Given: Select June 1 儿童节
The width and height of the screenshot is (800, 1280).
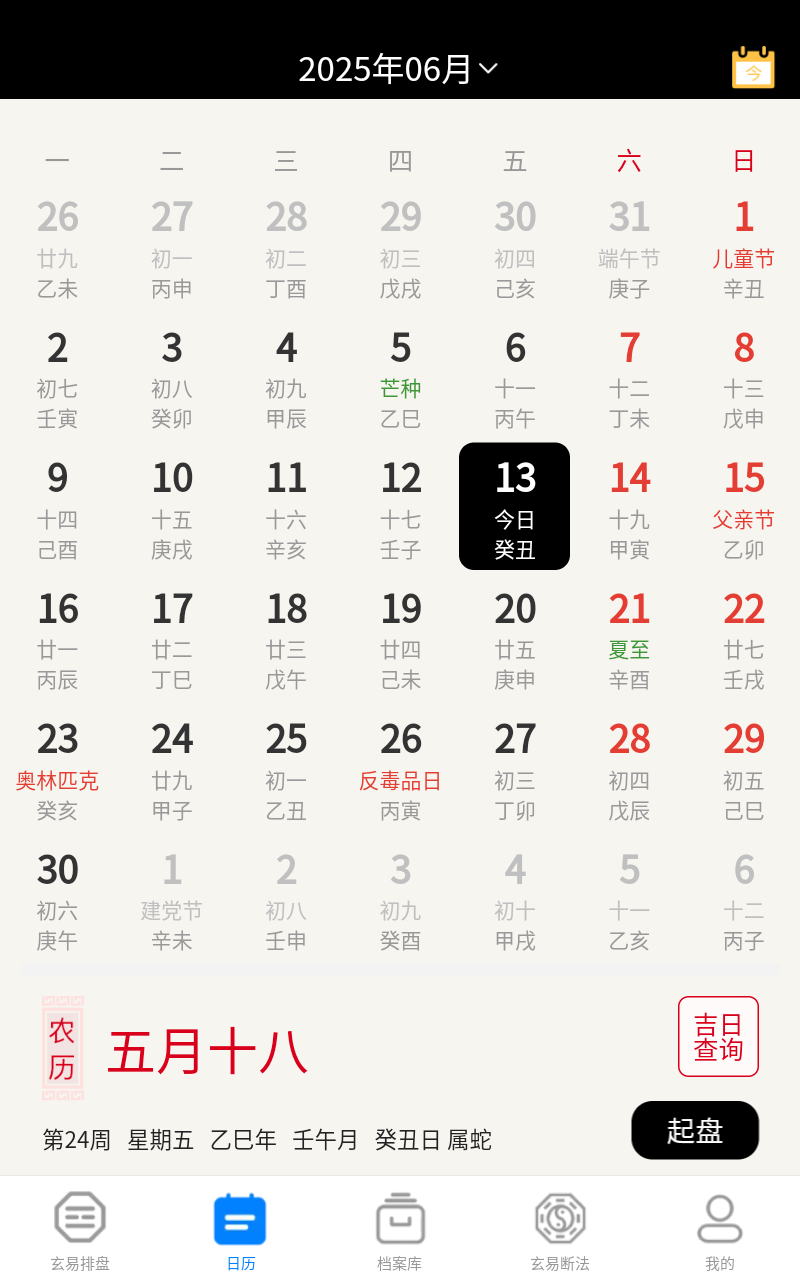Looking at the screenshot, I should point(743,248).
